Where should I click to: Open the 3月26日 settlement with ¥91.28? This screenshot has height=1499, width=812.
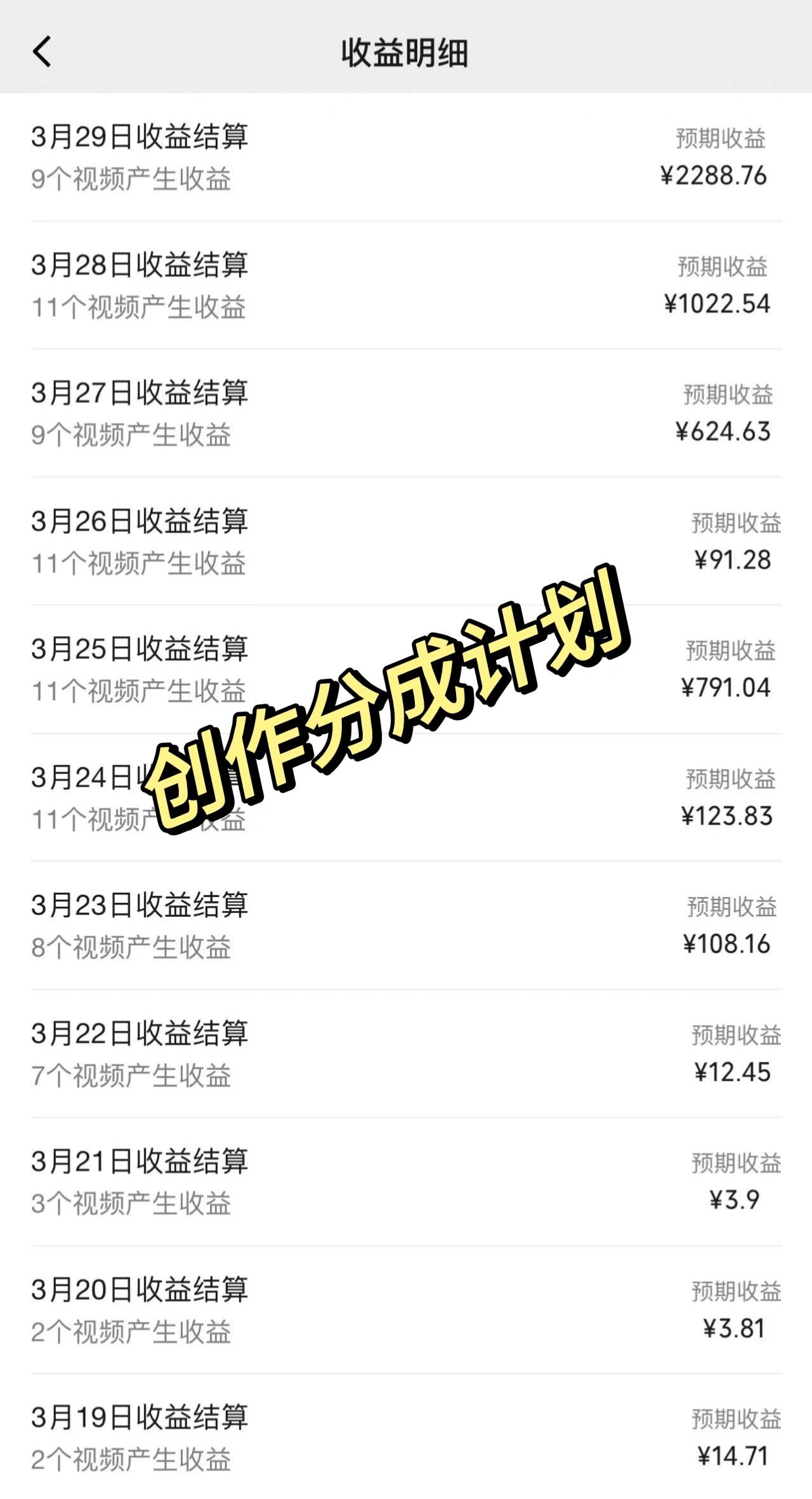point(140,541)
